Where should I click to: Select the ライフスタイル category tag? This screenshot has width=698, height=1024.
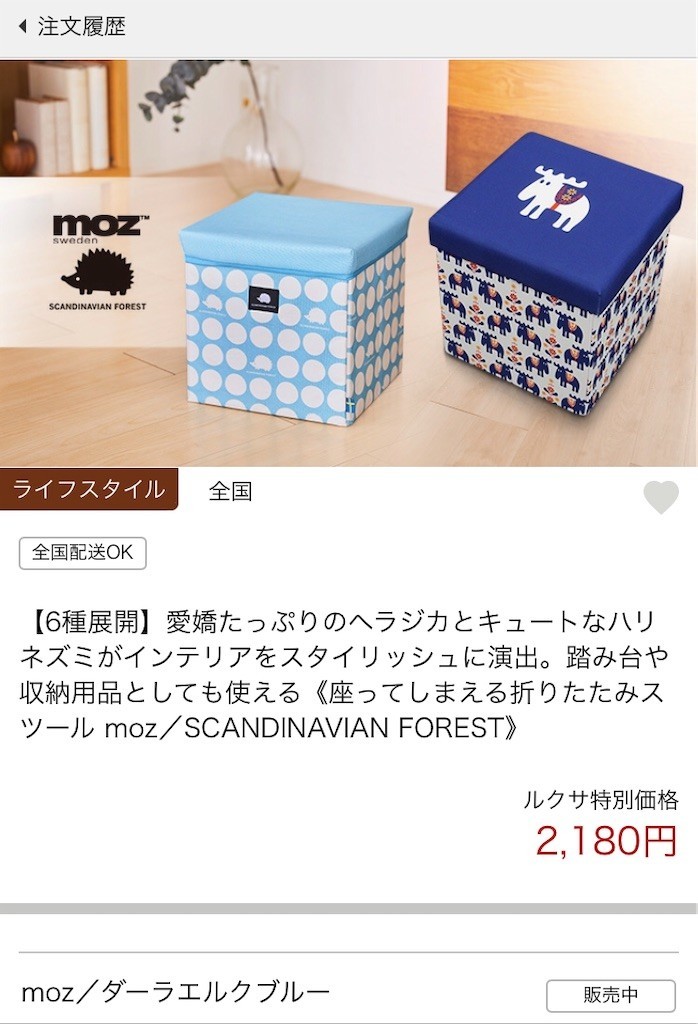click(89, 490)
